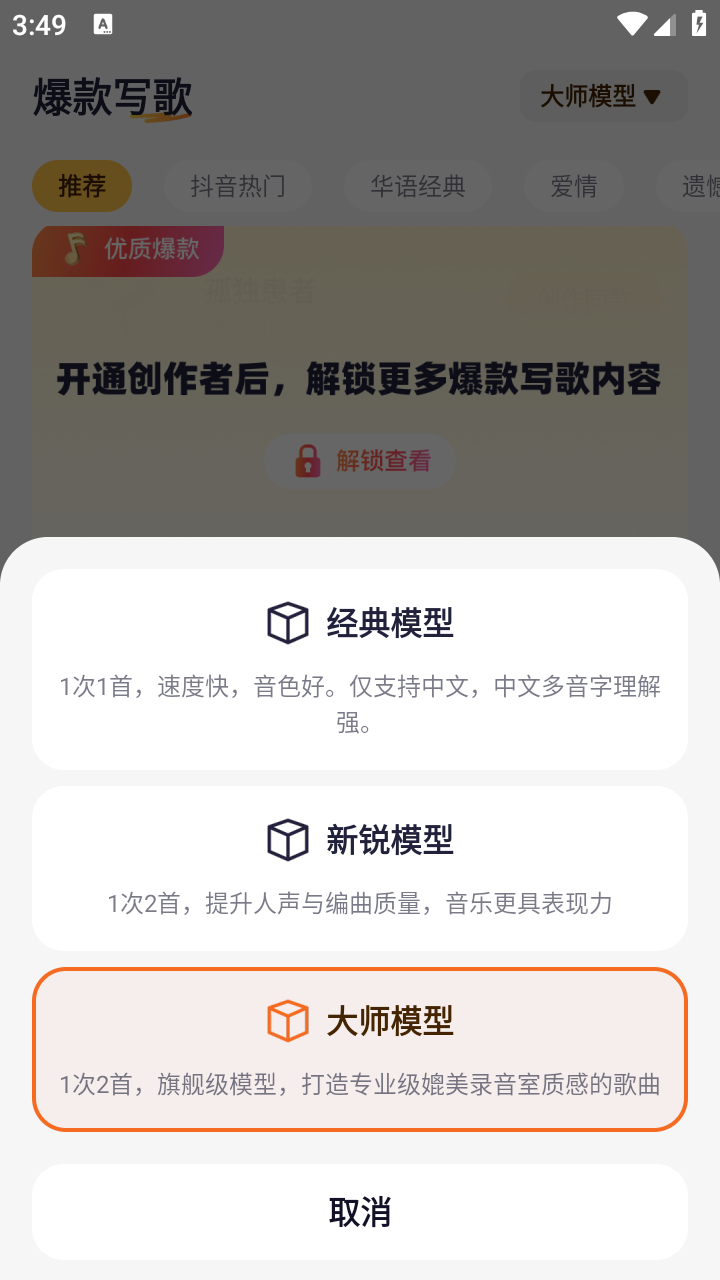Open the 爱情 category tab
This screenshot has height=1280, width=720.
coord(574,186)
